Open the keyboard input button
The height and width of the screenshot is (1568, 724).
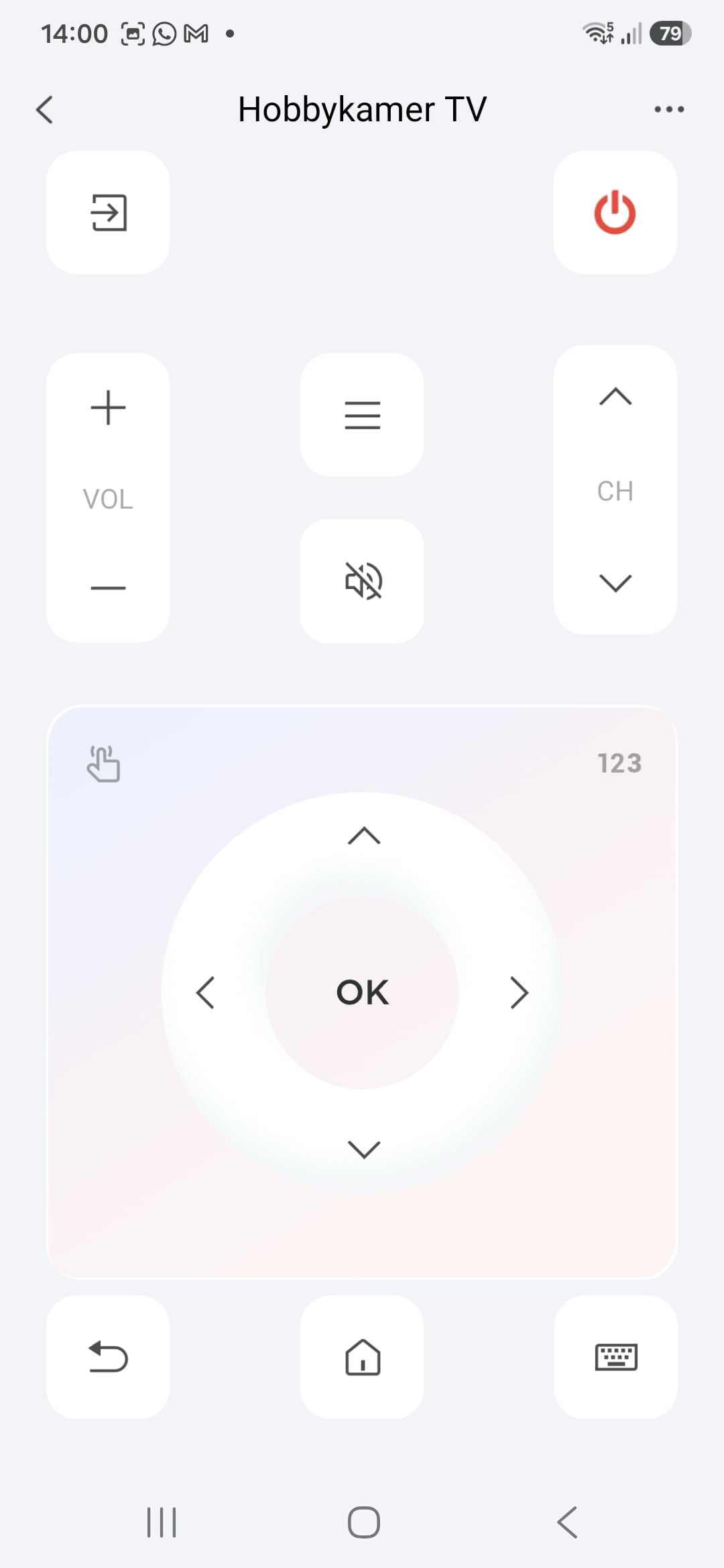point(616,1357)
